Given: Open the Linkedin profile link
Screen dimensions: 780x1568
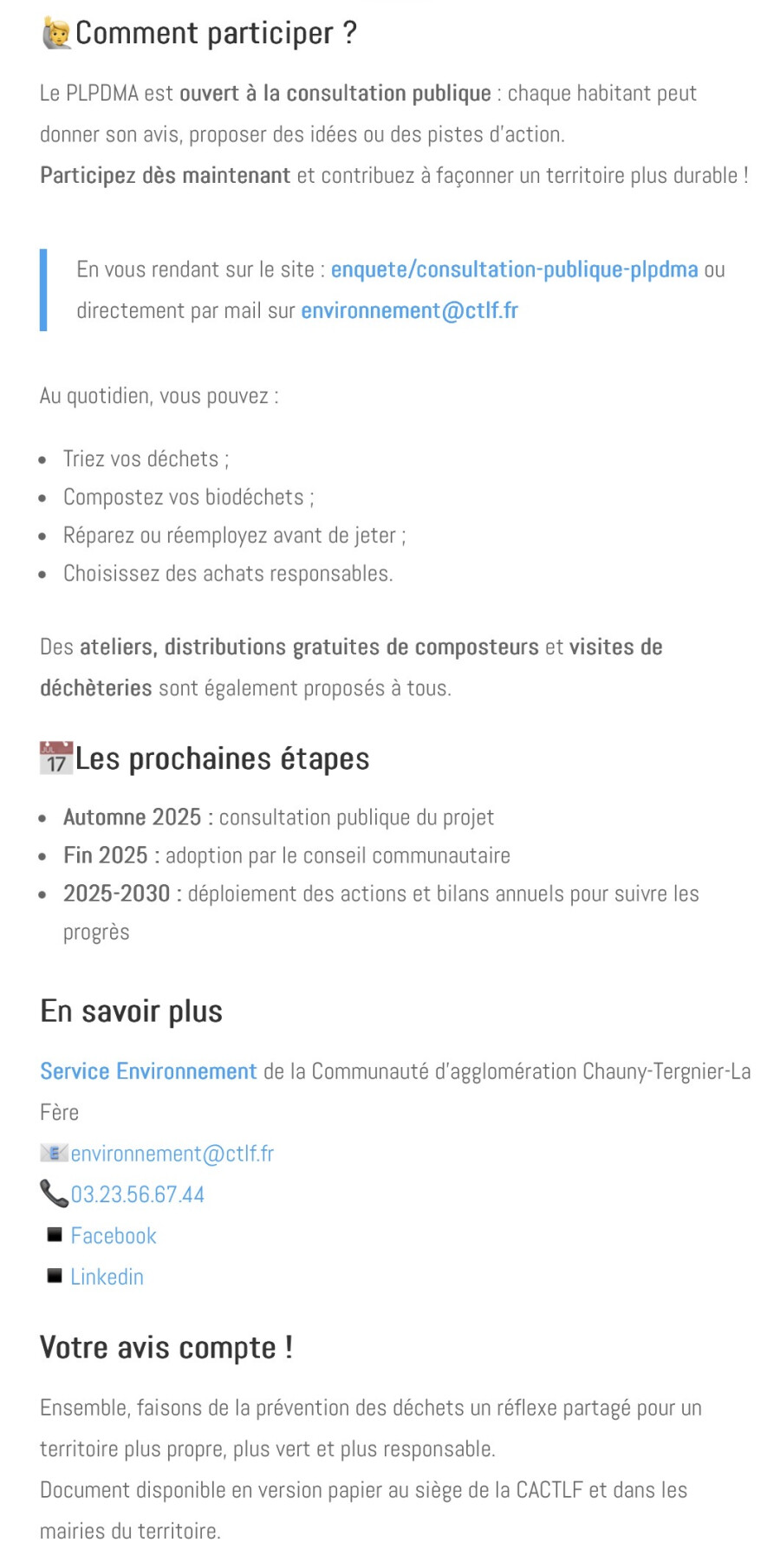Looking at the screenshot, I should pos(107,1277).
